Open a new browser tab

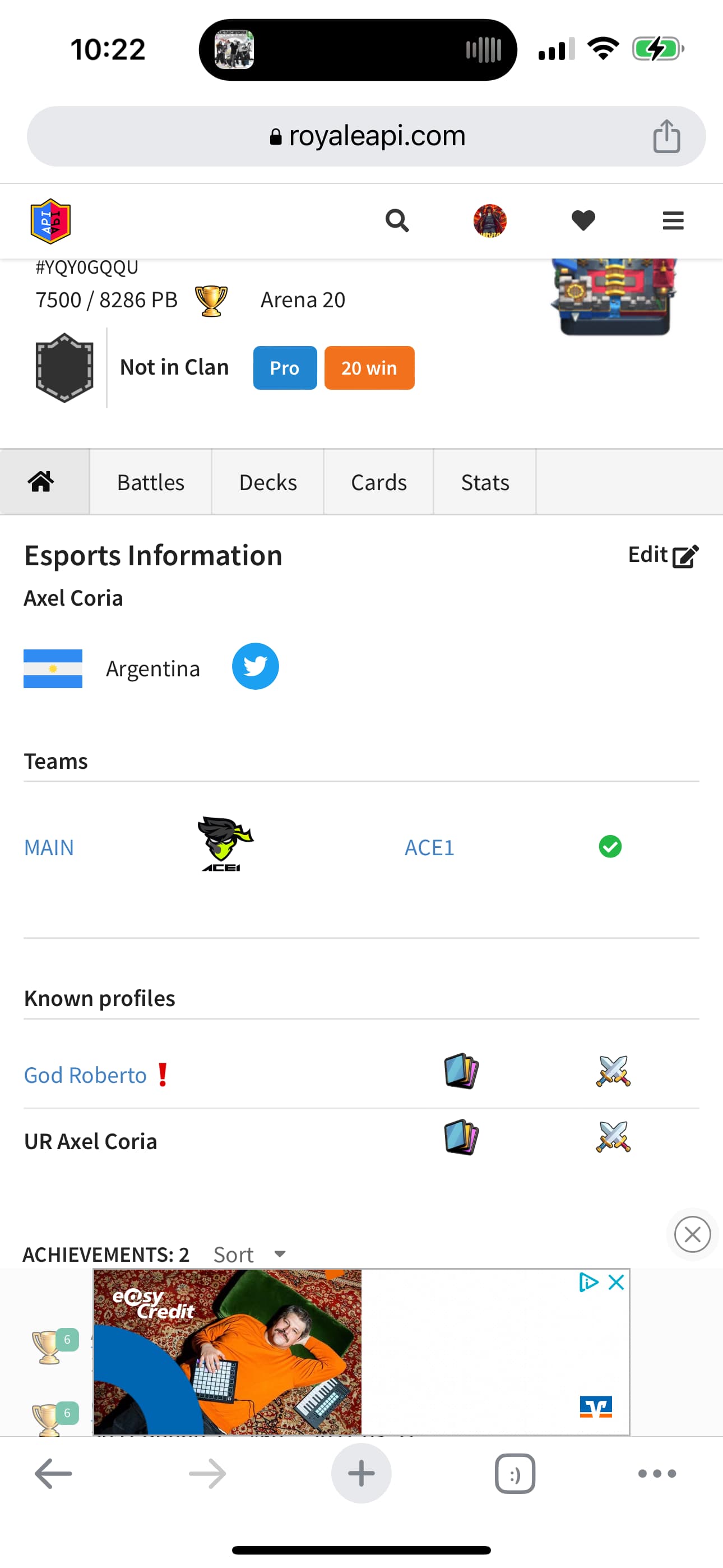361,1474
